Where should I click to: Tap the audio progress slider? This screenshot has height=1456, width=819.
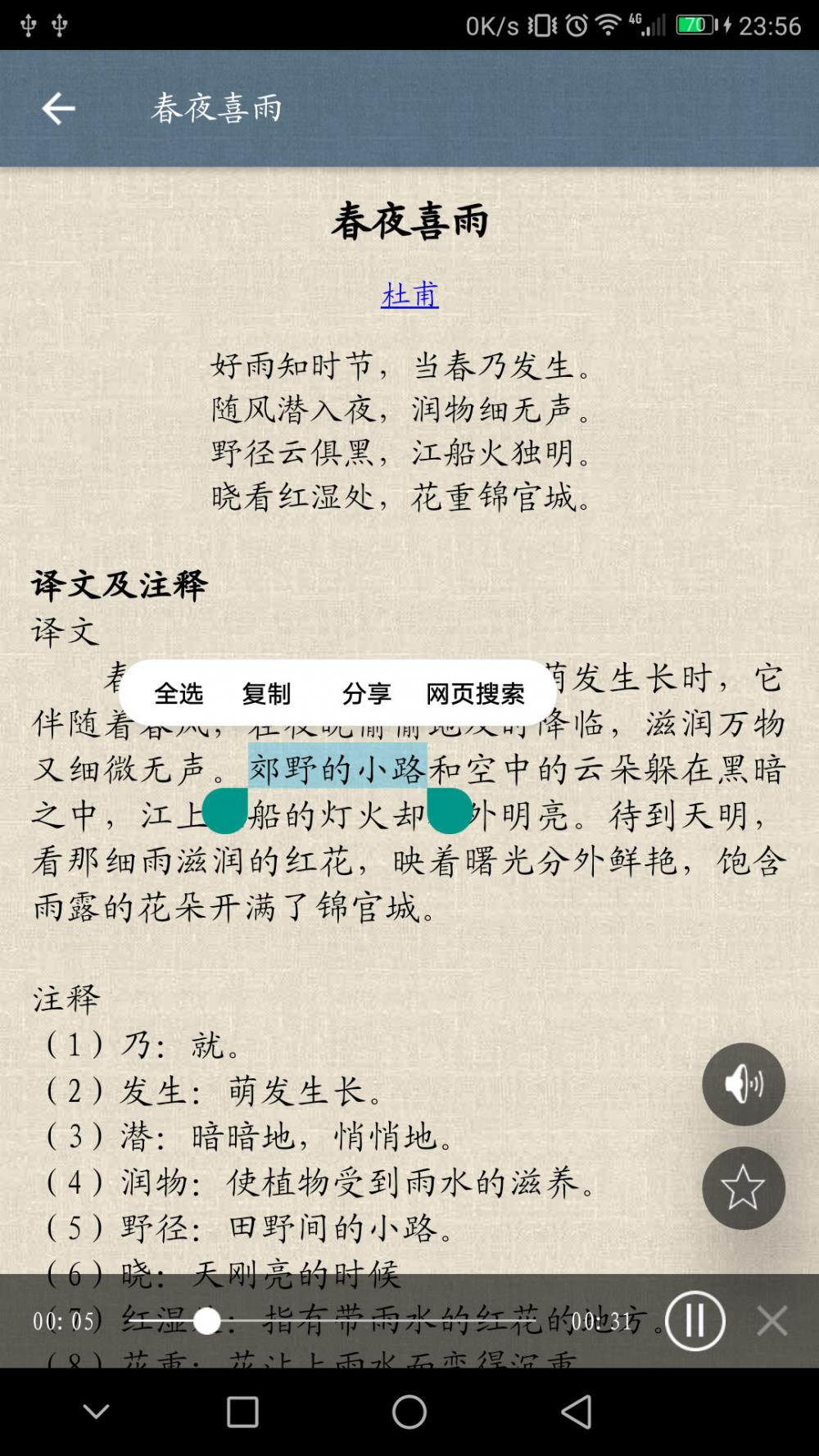(x=344, y=1321)
